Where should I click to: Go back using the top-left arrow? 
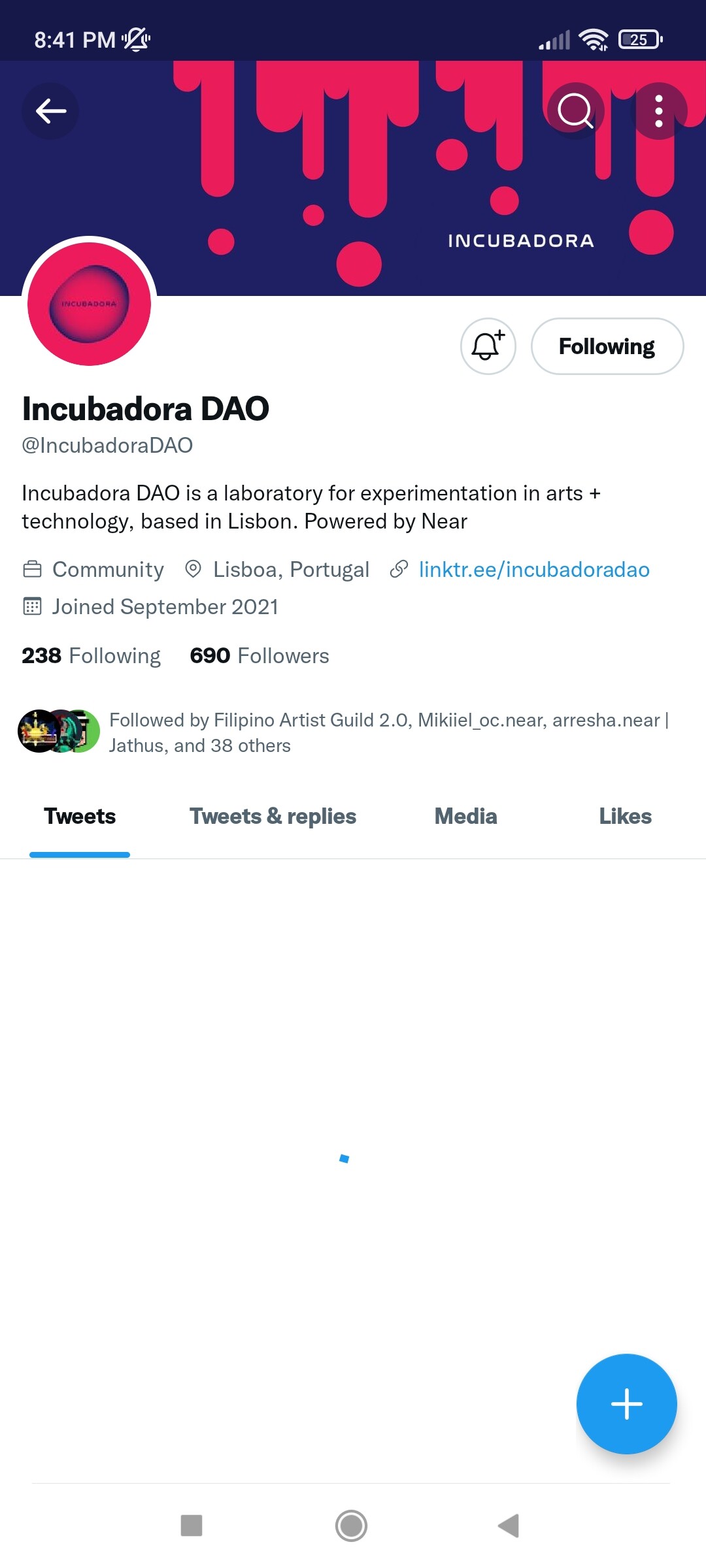(x=50, y=111)
